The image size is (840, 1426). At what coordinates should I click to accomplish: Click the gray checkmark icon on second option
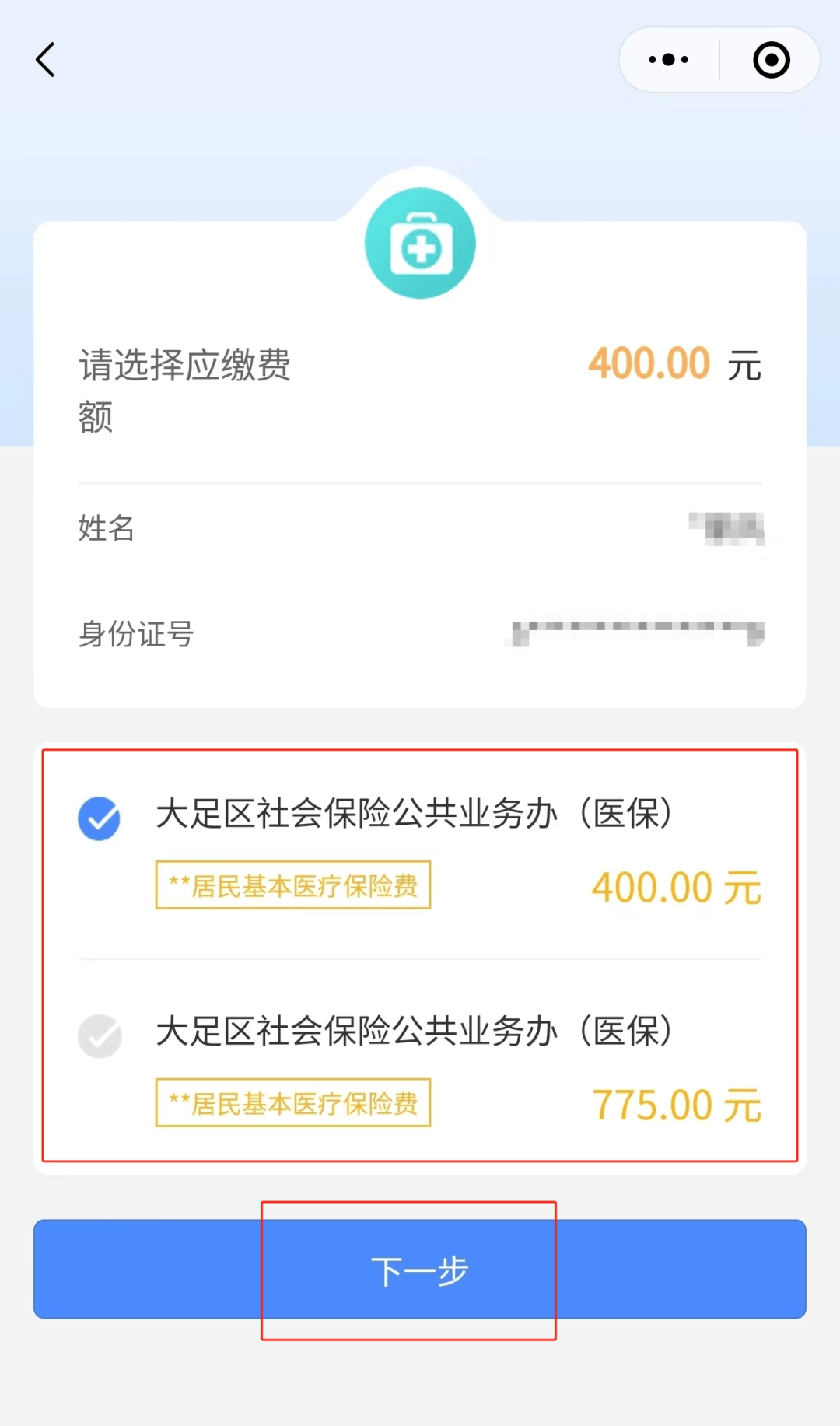click(99, 1035)
